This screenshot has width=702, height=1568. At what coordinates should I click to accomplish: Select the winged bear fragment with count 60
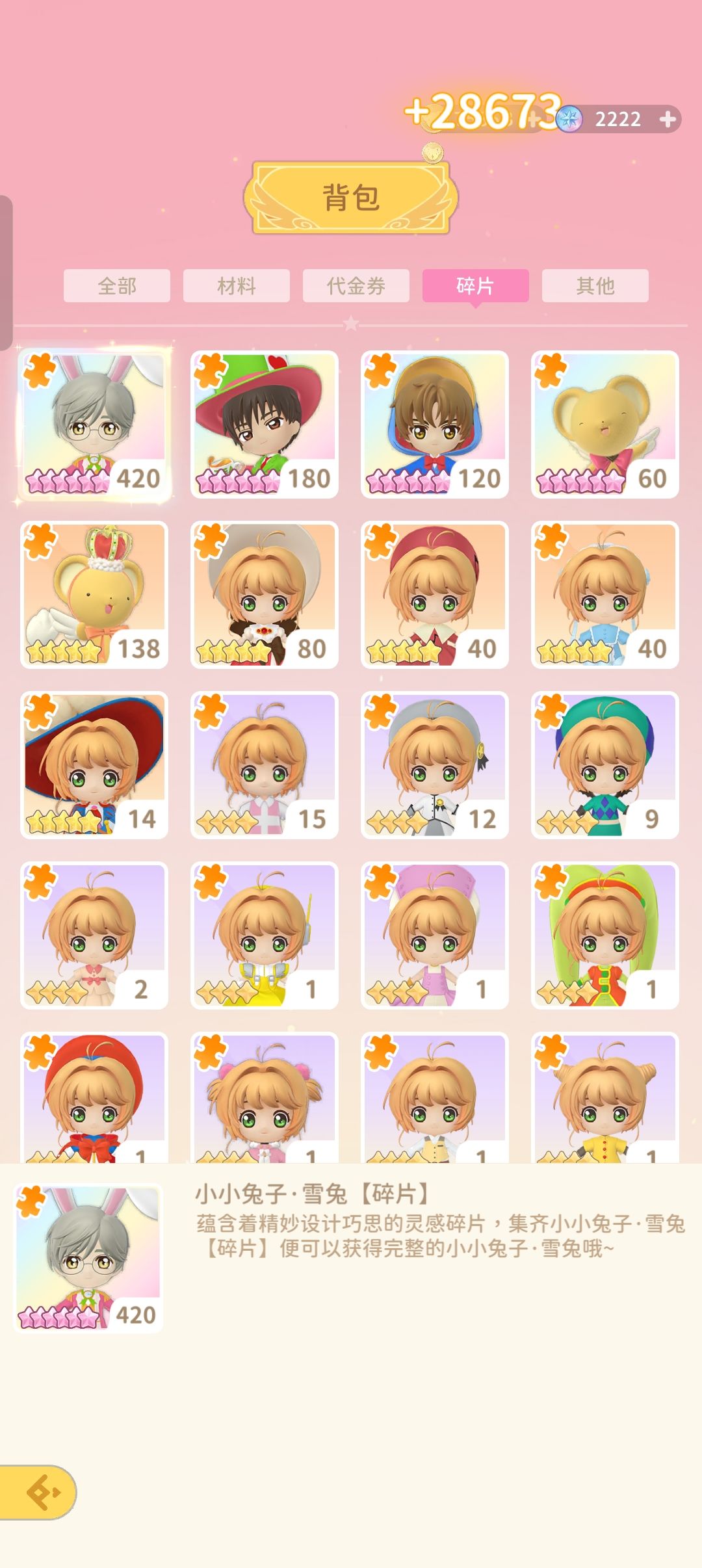click(x=605, y=425)
